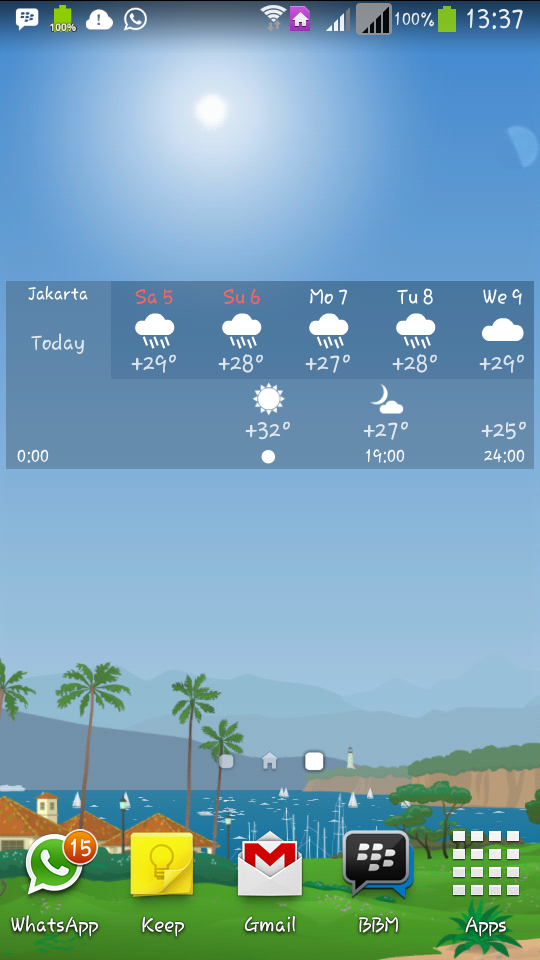The width and height of the screenshot is (540, 960).
Task: View Monday 7 forecast in weather widget
Action: (x=328, y=330)
